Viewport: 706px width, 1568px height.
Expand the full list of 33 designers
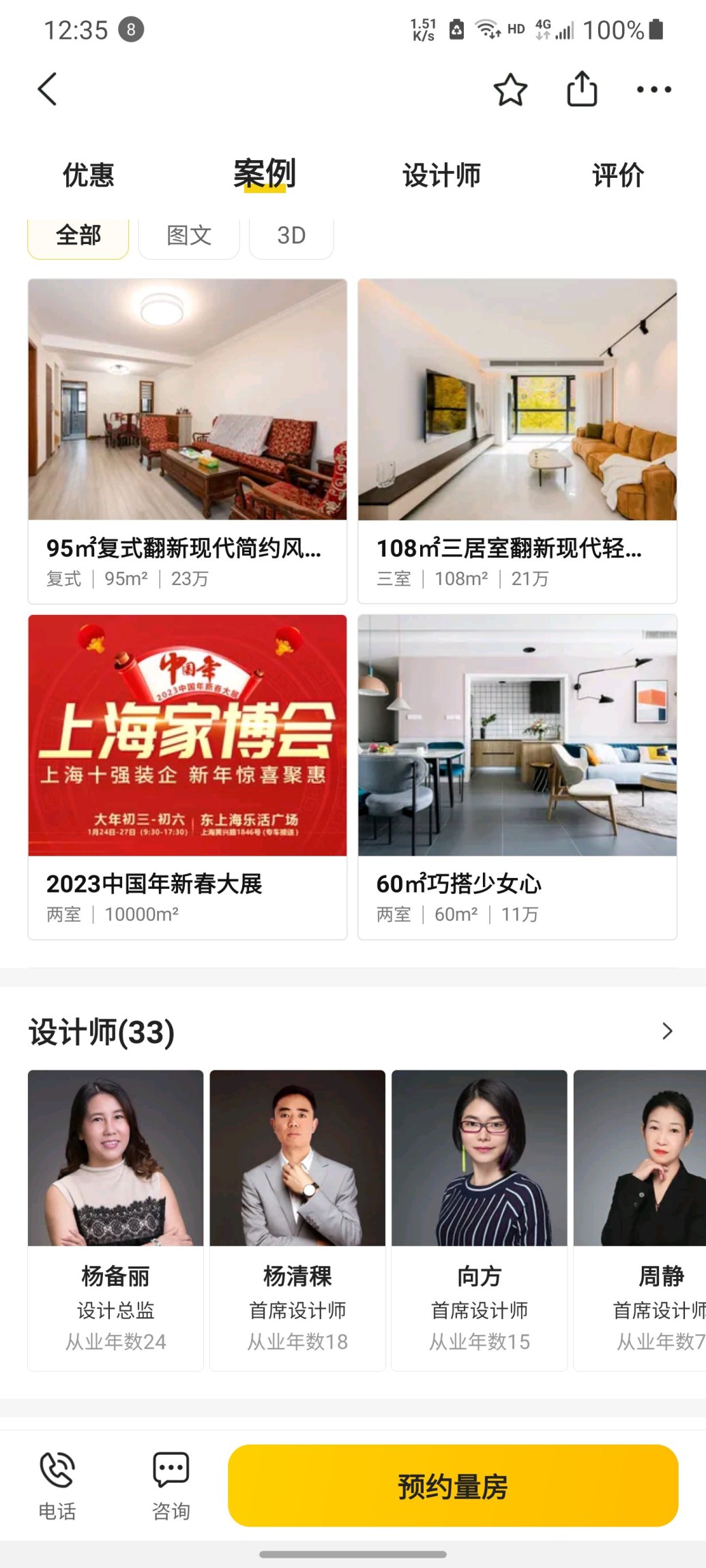pyautogui.click(x=667, y=1031)
